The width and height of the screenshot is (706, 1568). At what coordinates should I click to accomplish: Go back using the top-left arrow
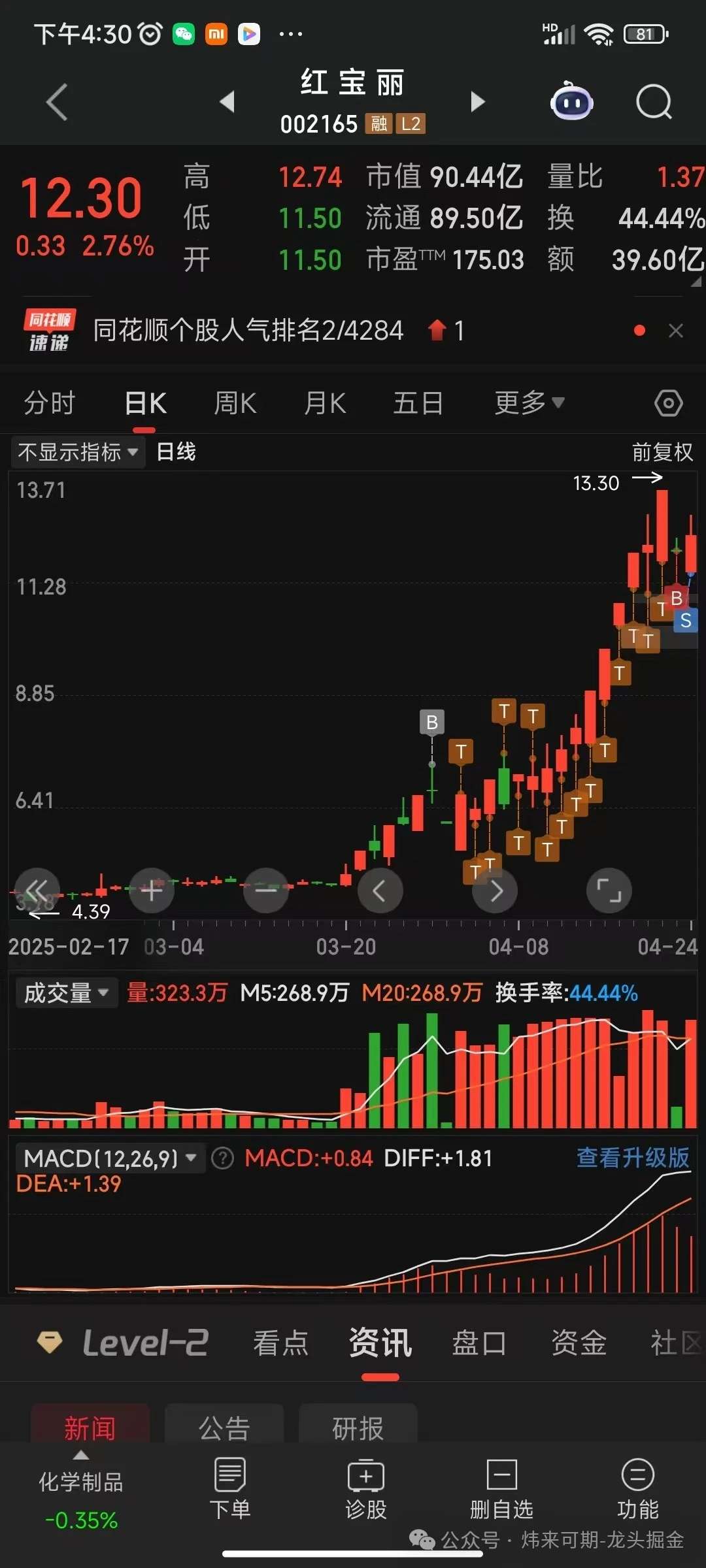tap(58, 102)
